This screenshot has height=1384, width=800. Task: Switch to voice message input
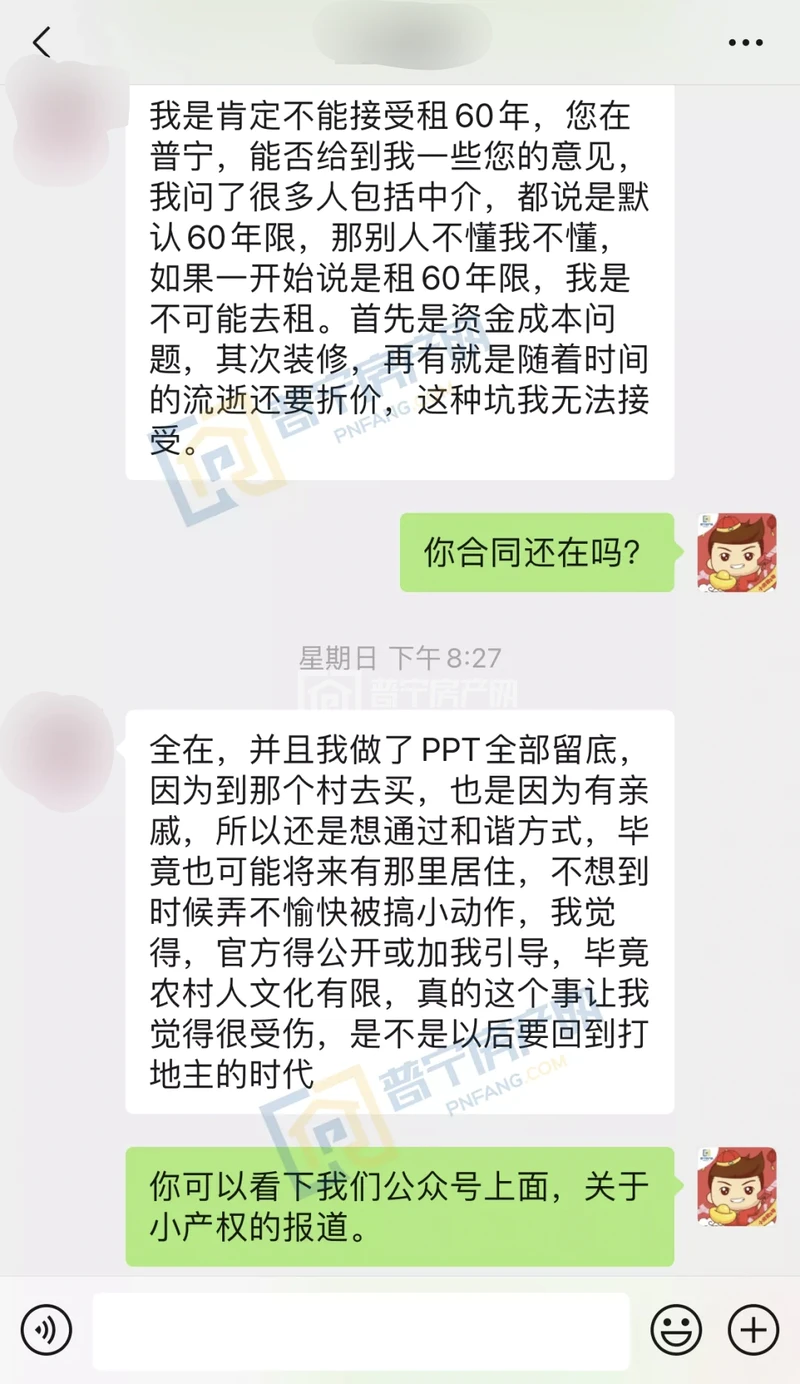tap(46, 1330)
